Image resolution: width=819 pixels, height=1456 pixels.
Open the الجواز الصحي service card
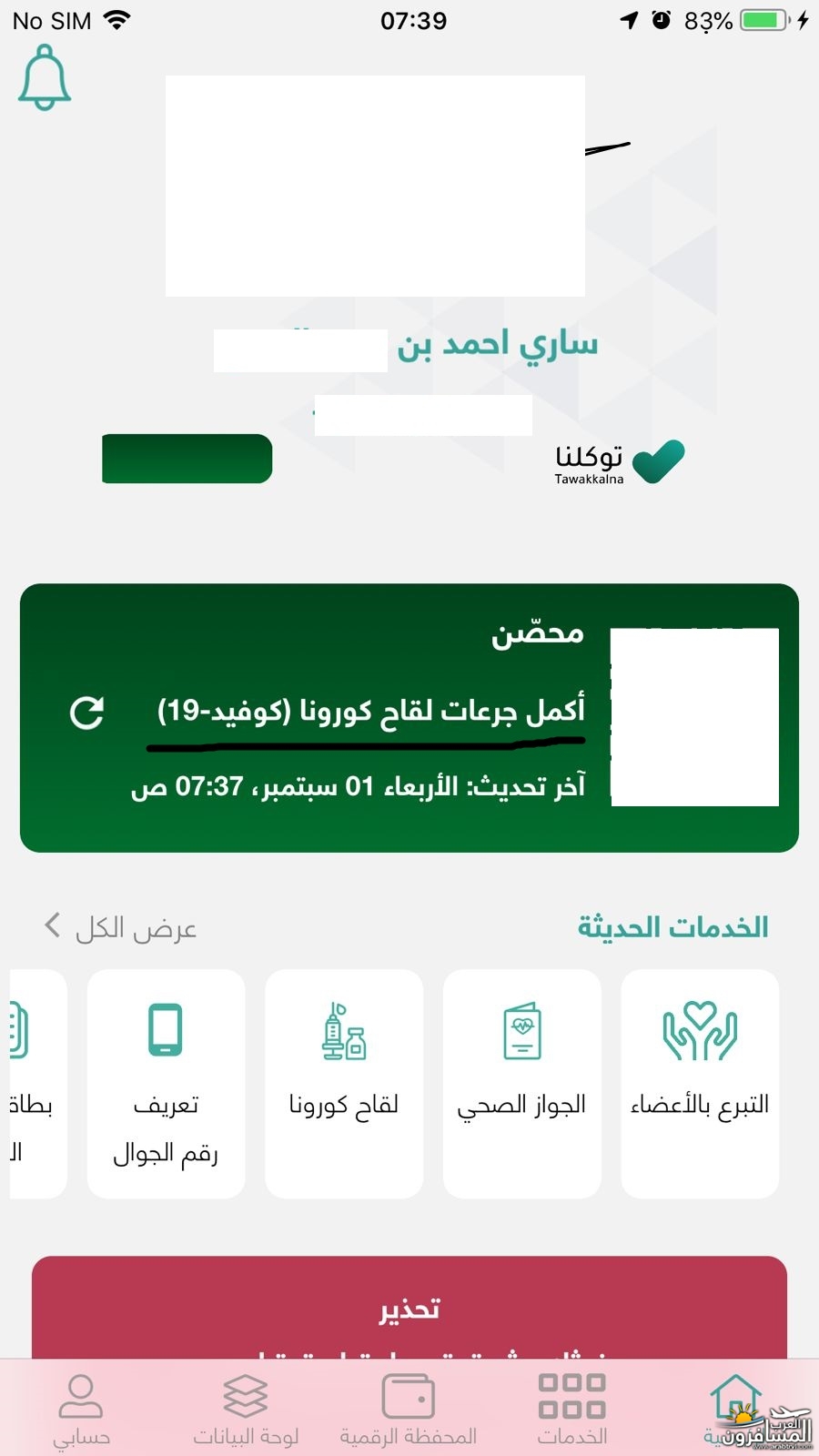coord(521,1083)
